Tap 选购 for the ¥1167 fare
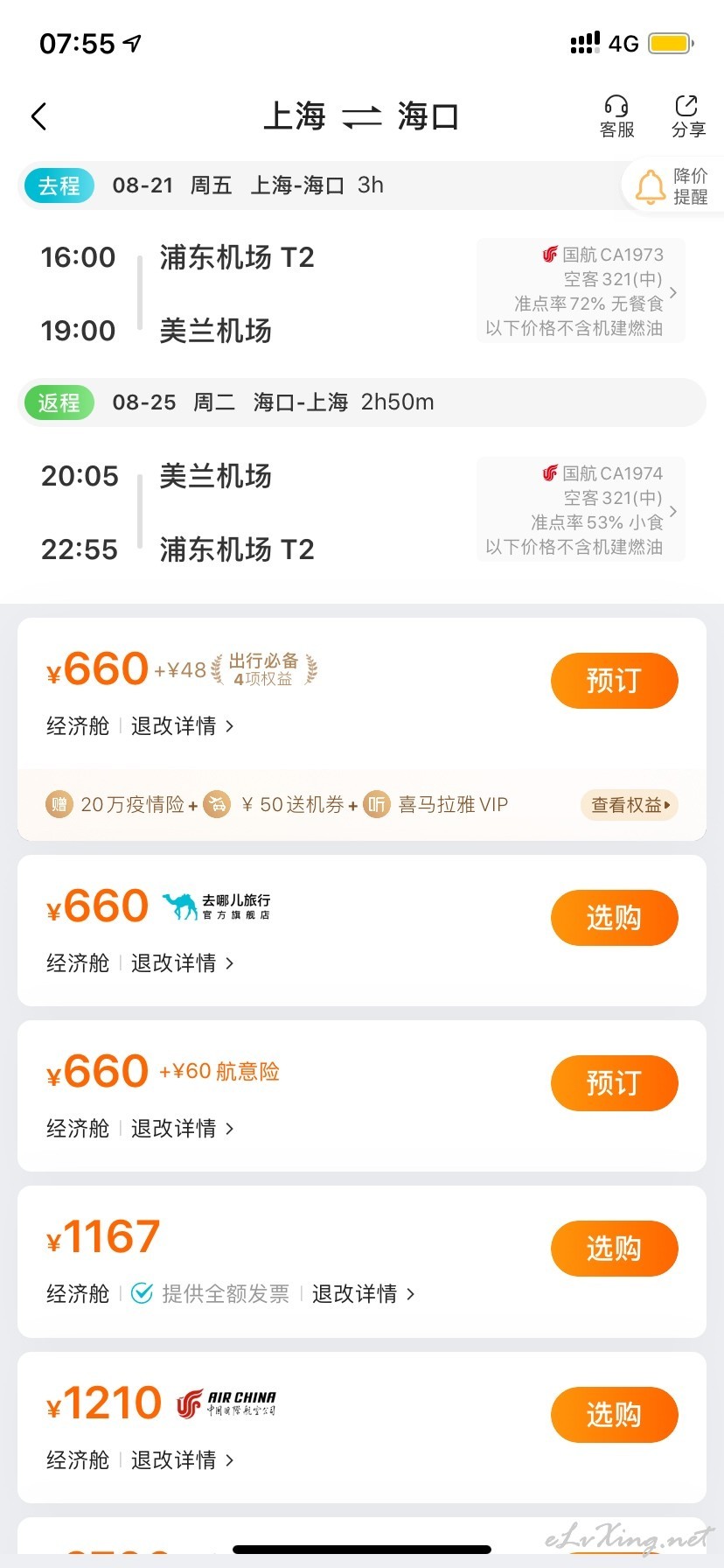Viewport: 724px width, 1568px height. click(x=614, y=1249)
